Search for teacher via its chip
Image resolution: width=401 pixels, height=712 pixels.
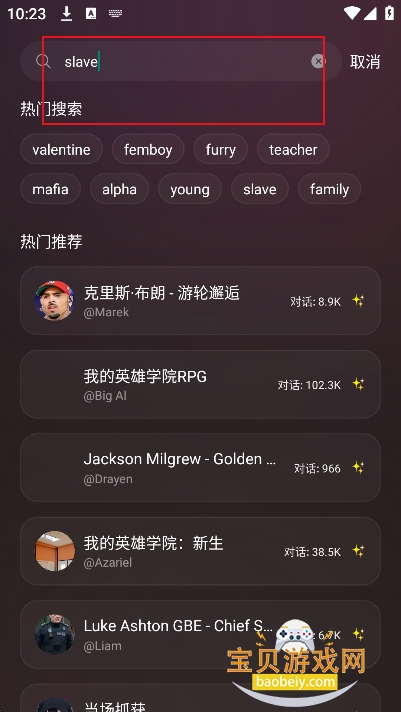pyautogui.click(x=293, y=149)
